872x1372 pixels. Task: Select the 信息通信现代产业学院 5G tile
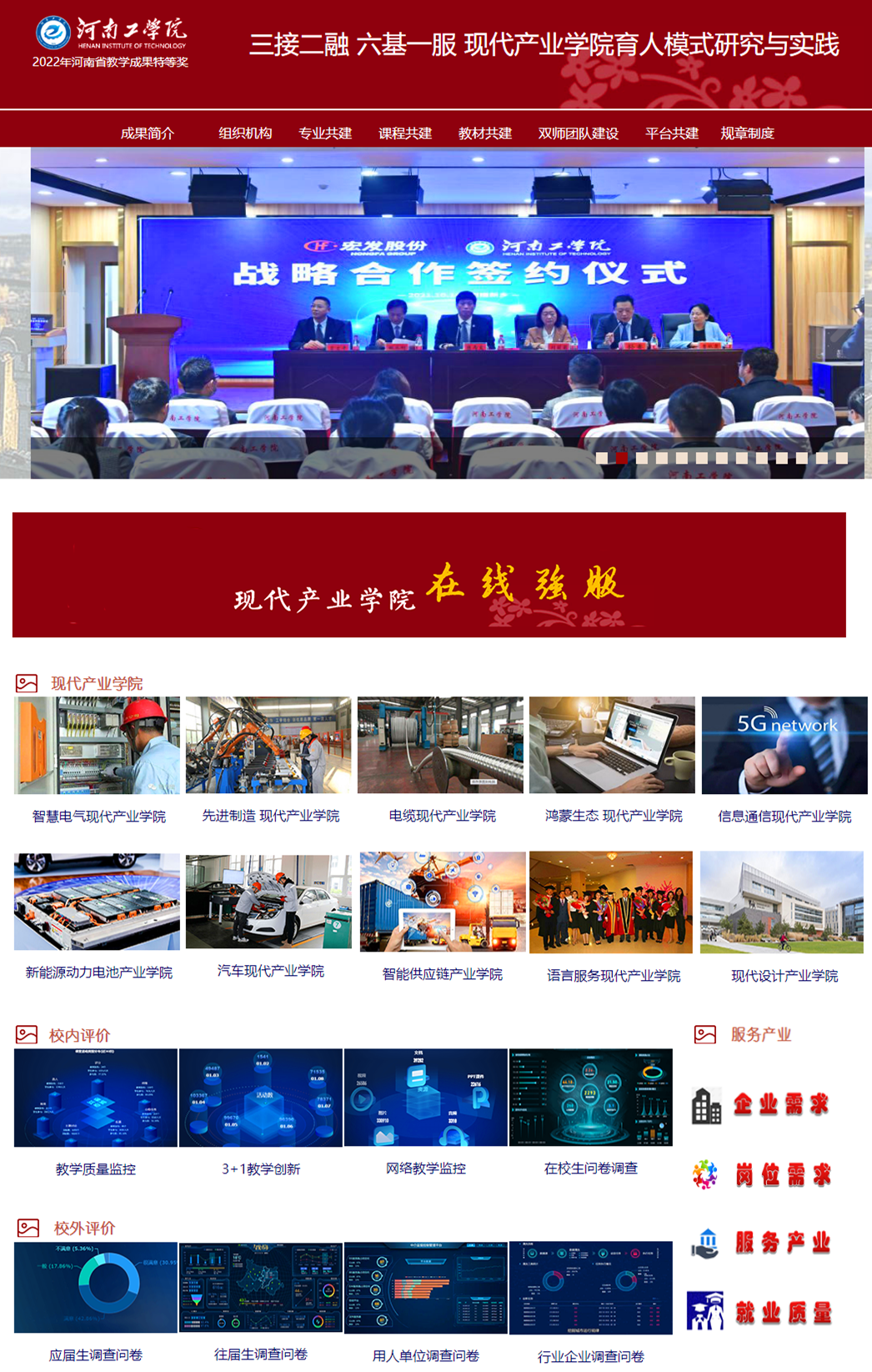tap(784, 746)
